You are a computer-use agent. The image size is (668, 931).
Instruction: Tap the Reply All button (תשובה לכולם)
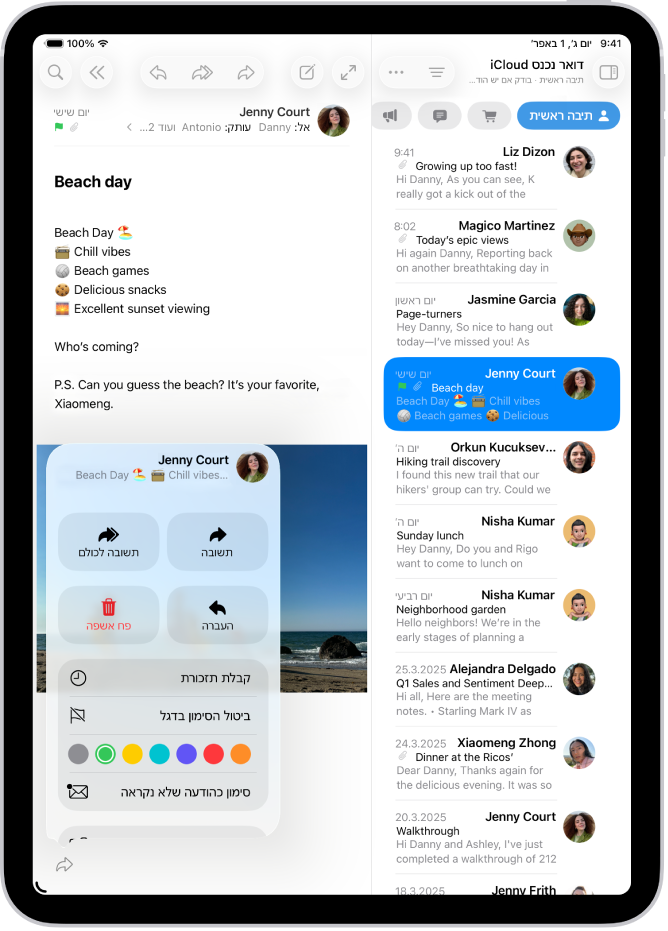pos(108,541)
